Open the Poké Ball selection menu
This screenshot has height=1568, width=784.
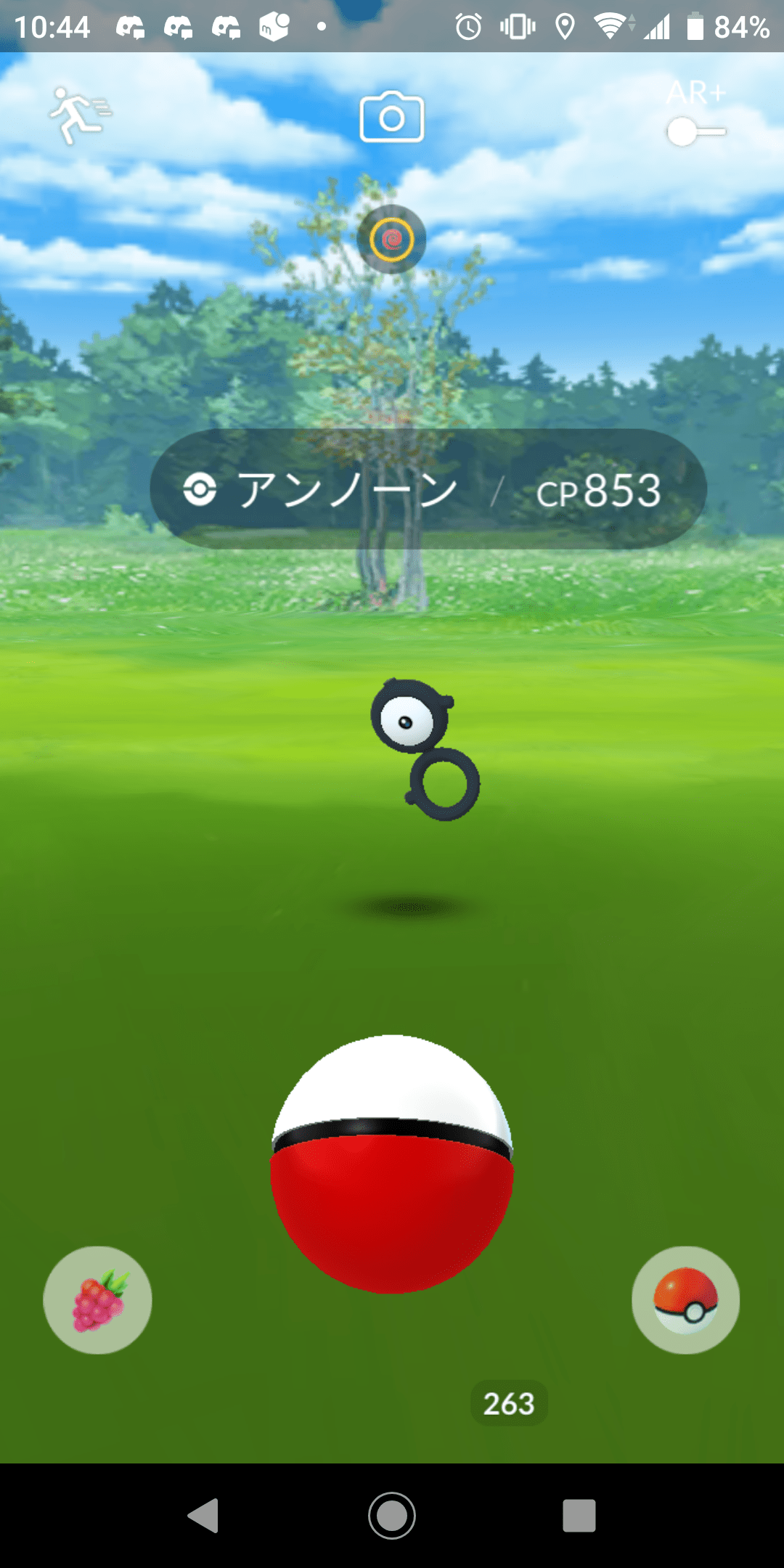click(x=685, y=1300)
